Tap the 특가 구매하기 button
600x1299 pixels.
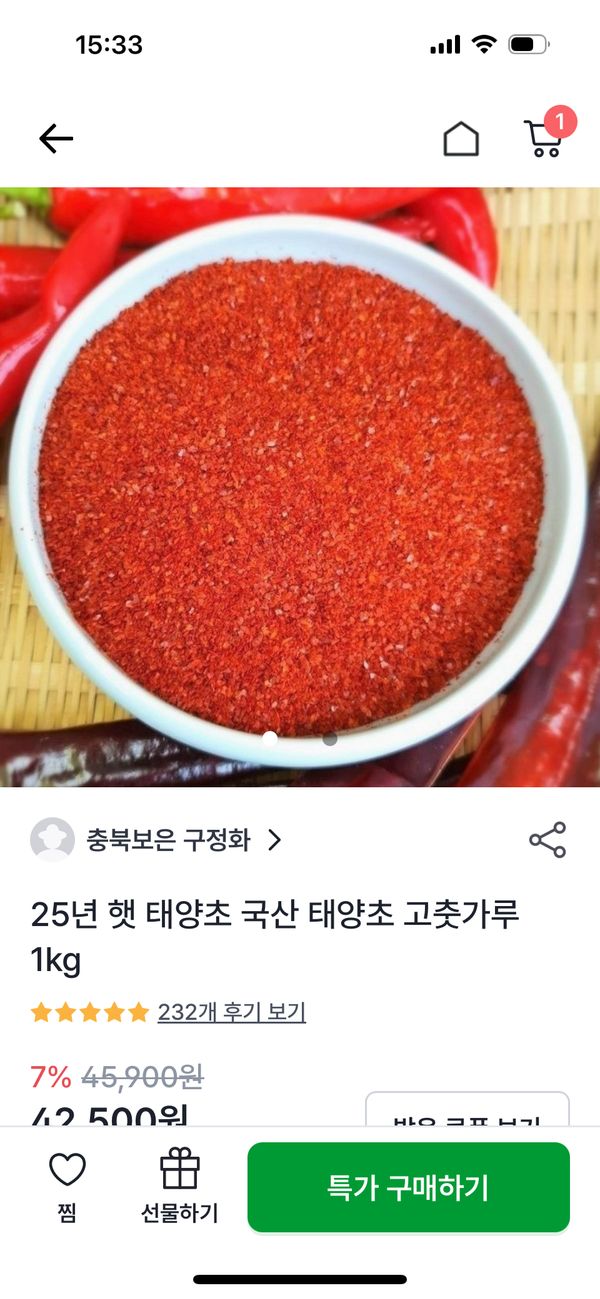click(x=408, y=1188)
